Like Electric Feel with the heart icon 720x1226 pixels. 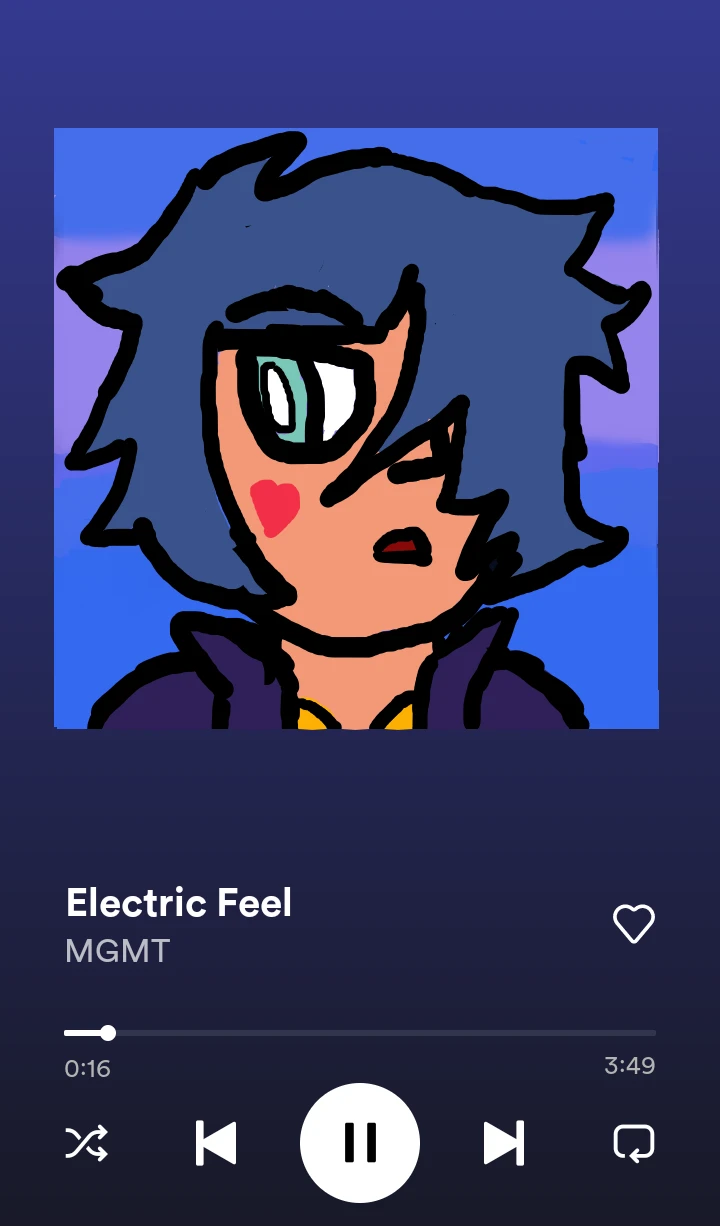633,923
